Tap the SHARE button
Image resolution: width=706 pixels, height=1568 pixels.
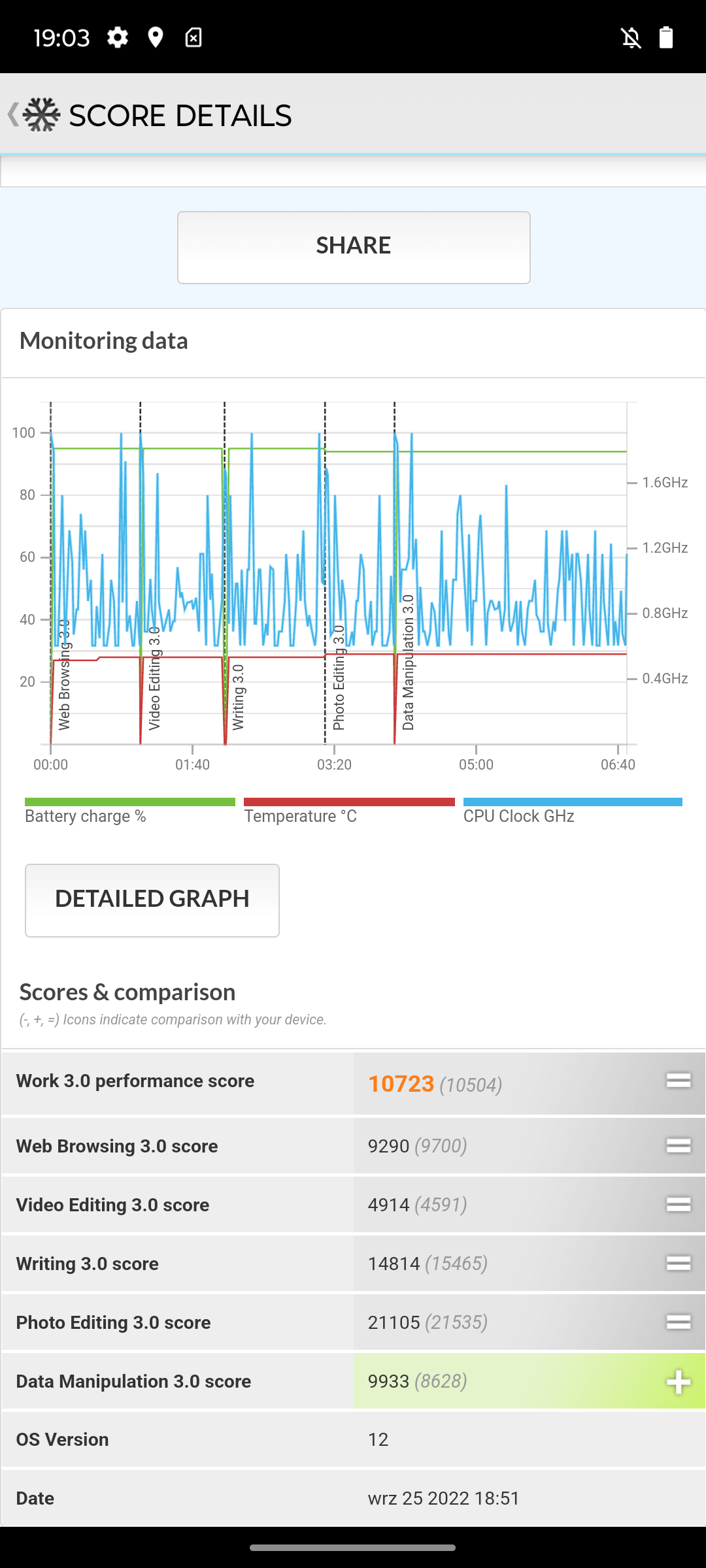point(354,248)
